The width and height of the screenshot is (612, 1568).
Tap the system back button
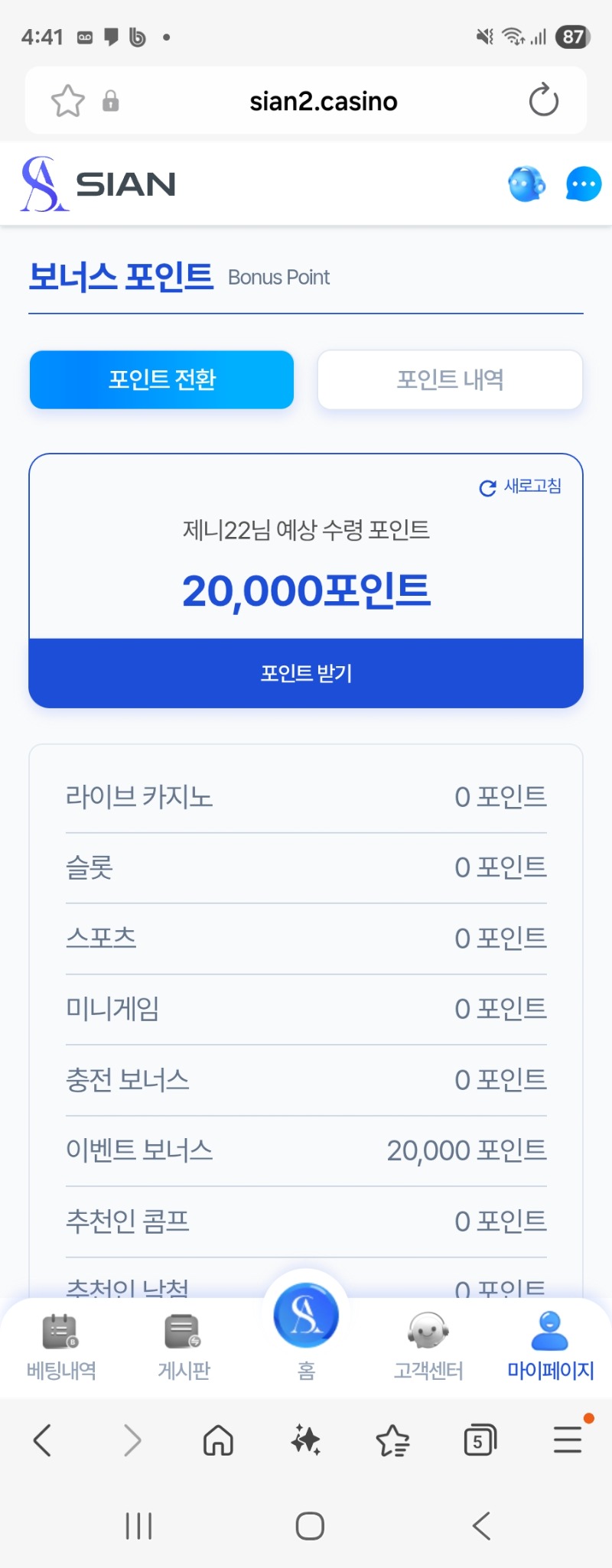pos(481,1526)
